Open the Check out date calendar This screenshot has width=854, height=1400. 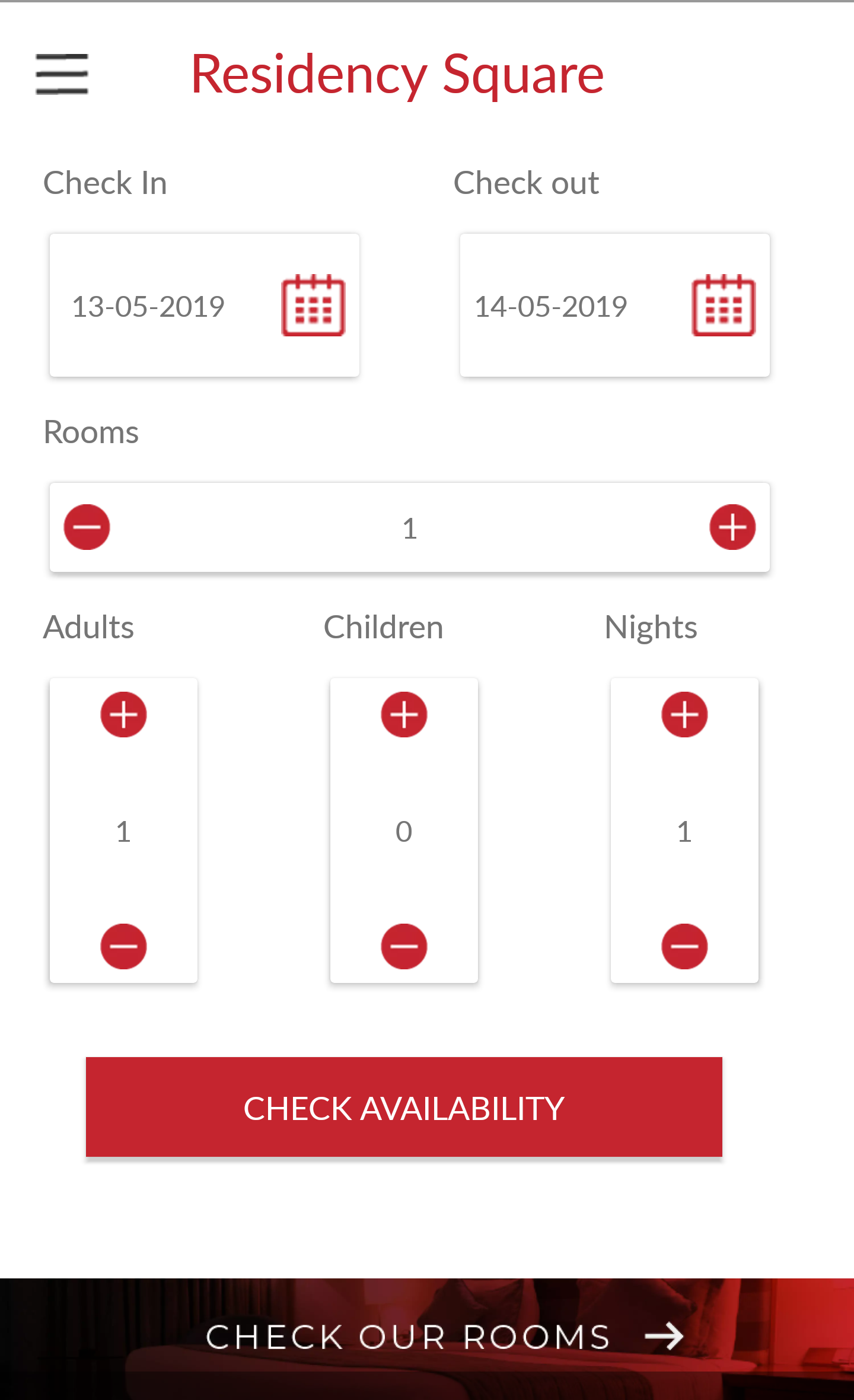tap(724, 306)
